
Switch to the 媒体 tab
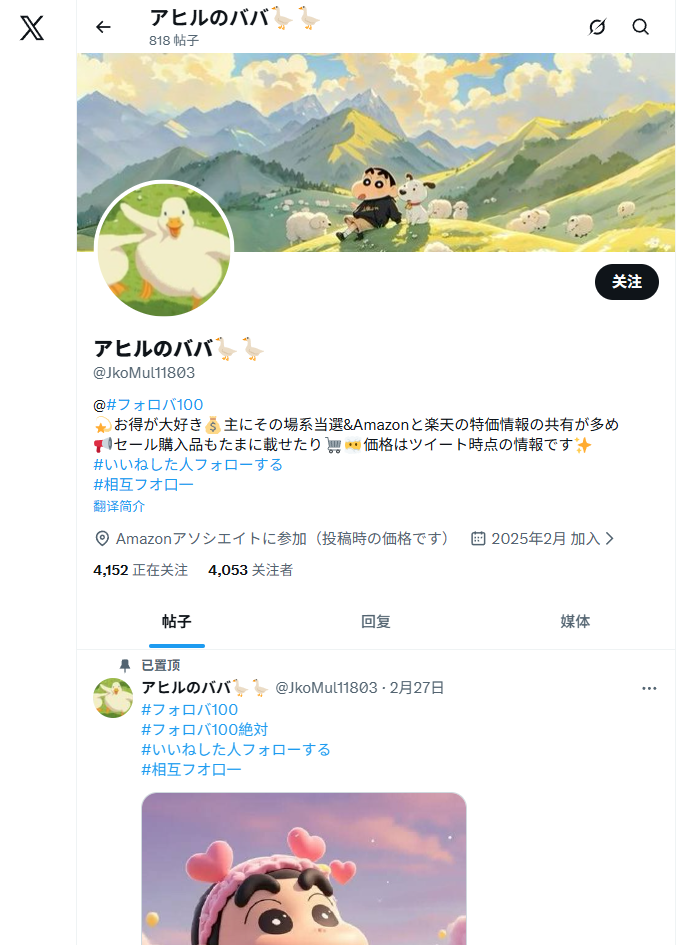pos(575,621)
